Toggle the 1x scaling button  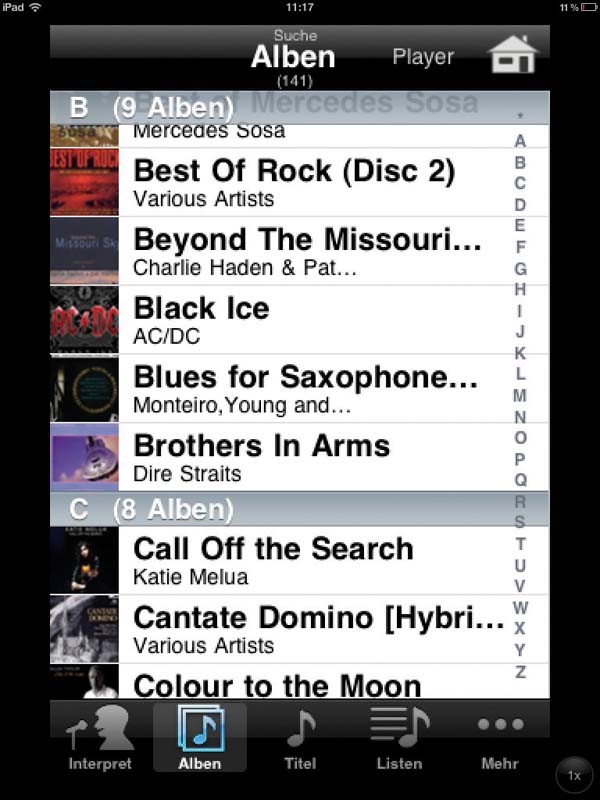tap(574, 775)
